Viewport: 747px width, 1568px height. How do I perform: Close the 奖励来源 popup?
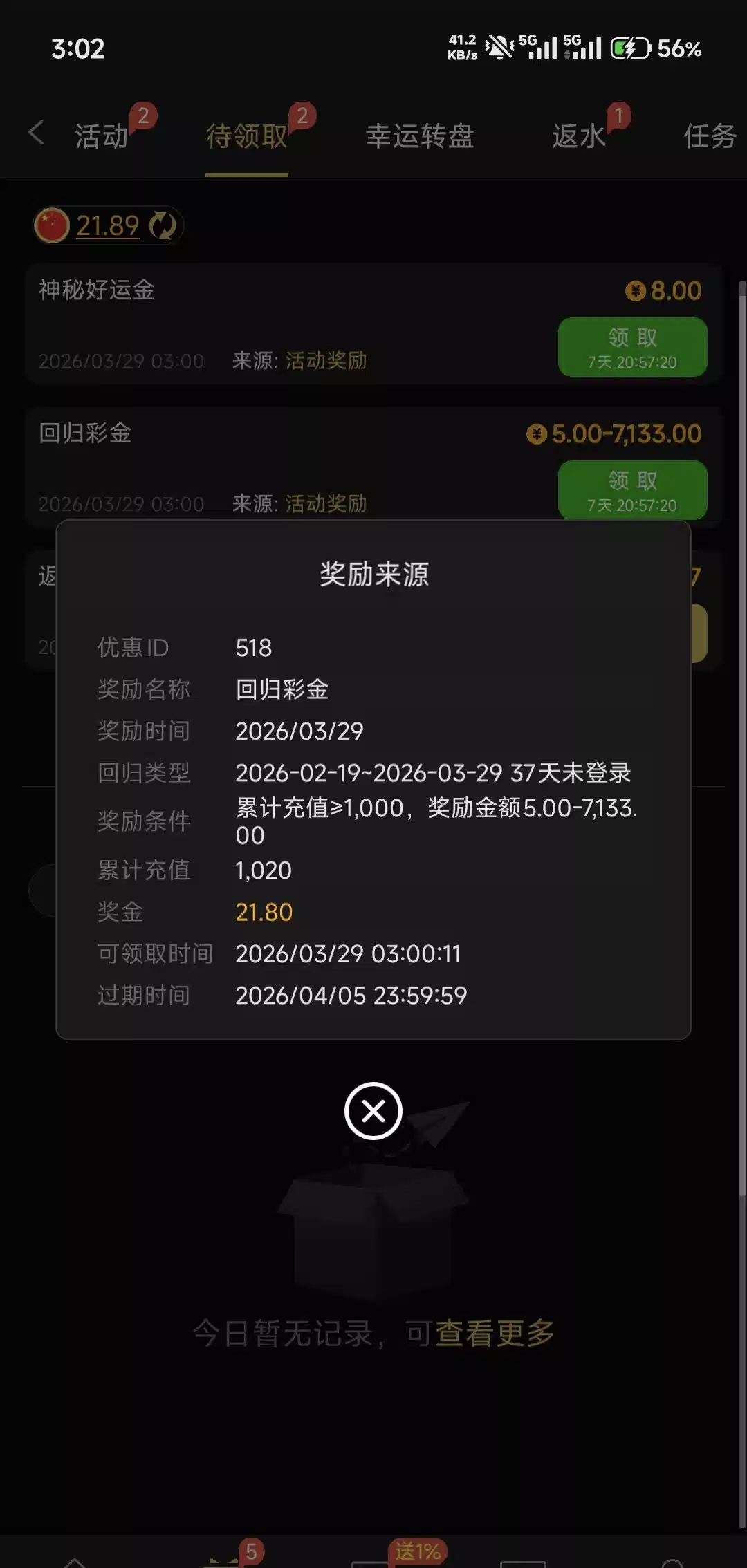tap(373, 1111)
